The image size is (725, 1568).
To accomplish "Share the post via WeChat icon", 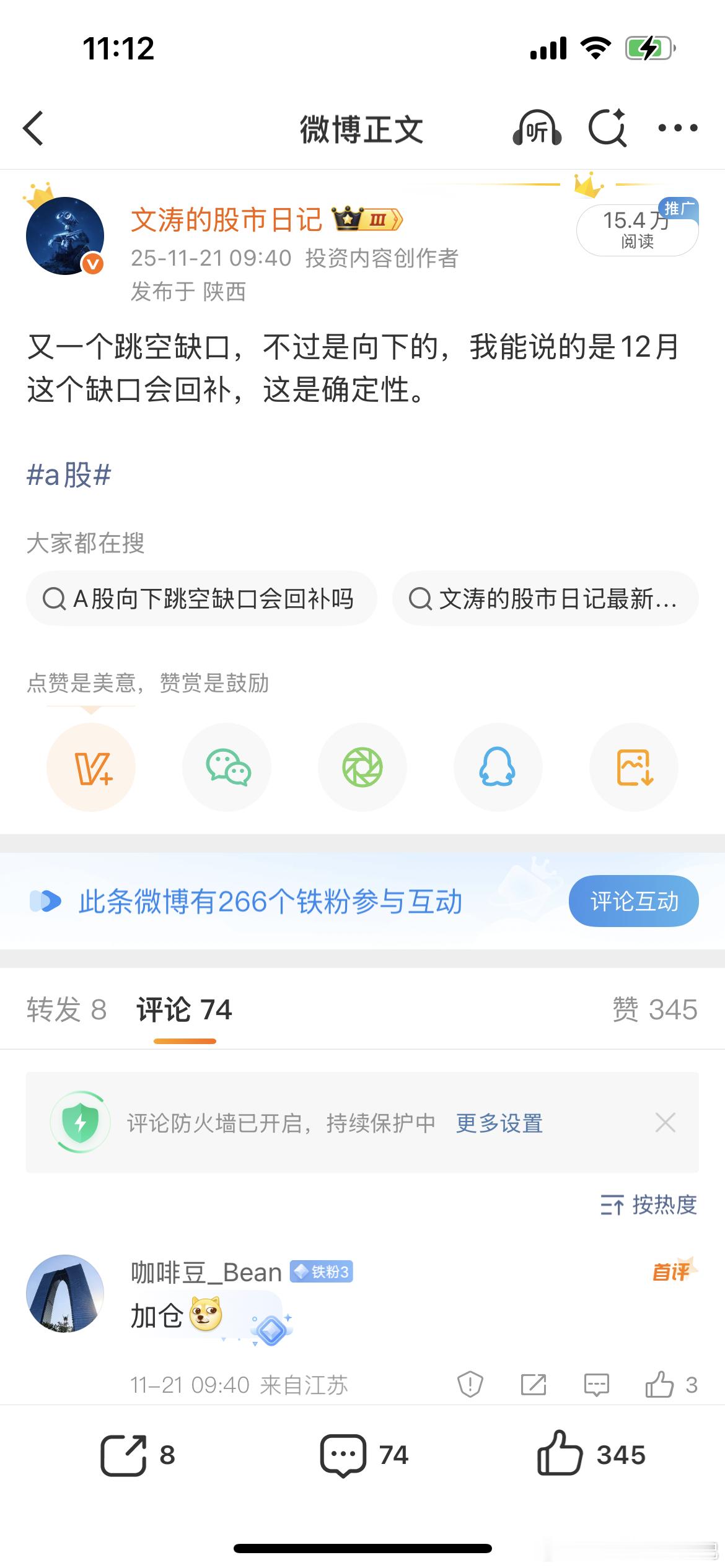I will point(226,767).
